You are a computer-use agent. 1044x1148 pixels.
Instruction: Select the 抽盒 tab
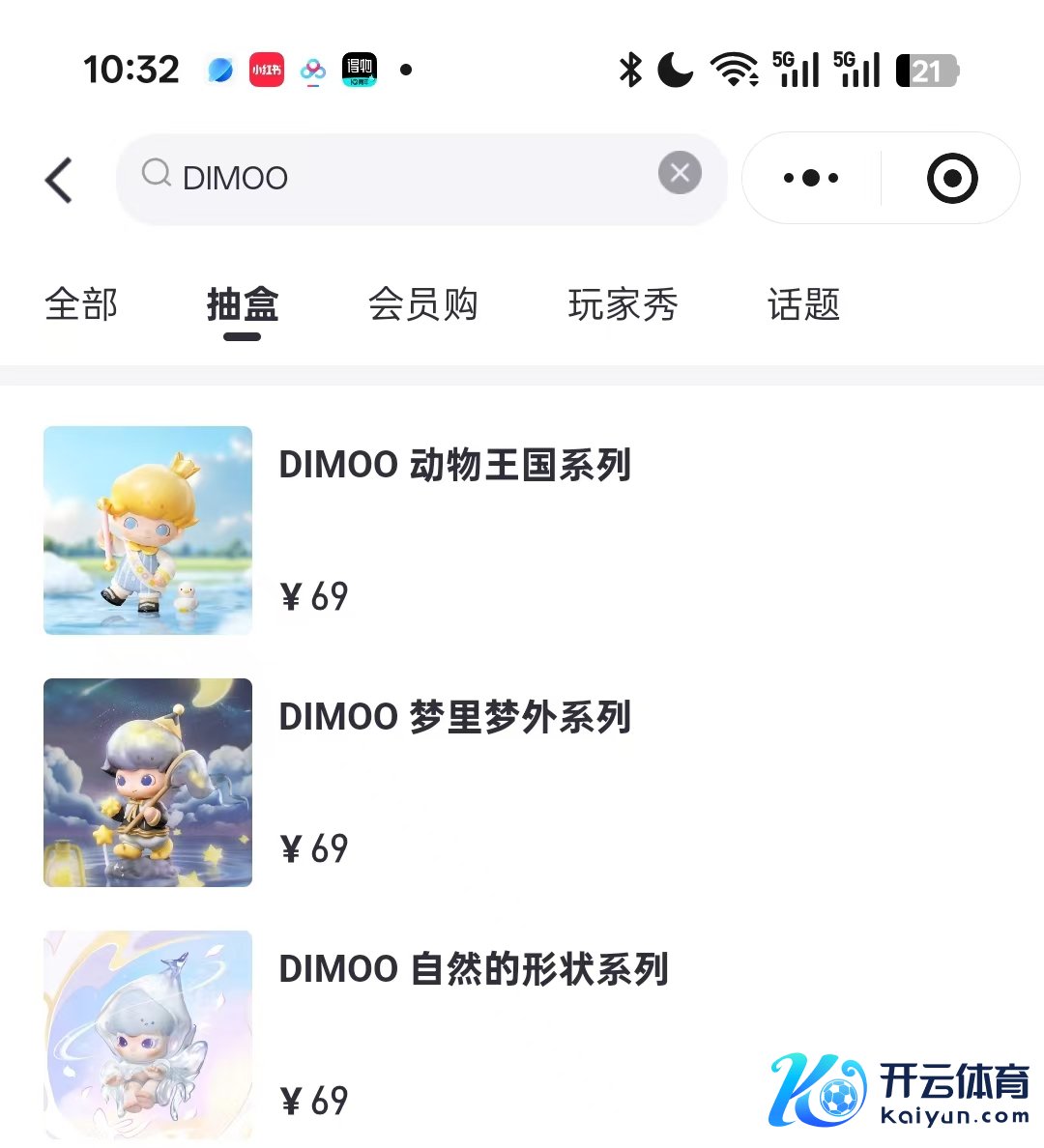pos(242,304)
